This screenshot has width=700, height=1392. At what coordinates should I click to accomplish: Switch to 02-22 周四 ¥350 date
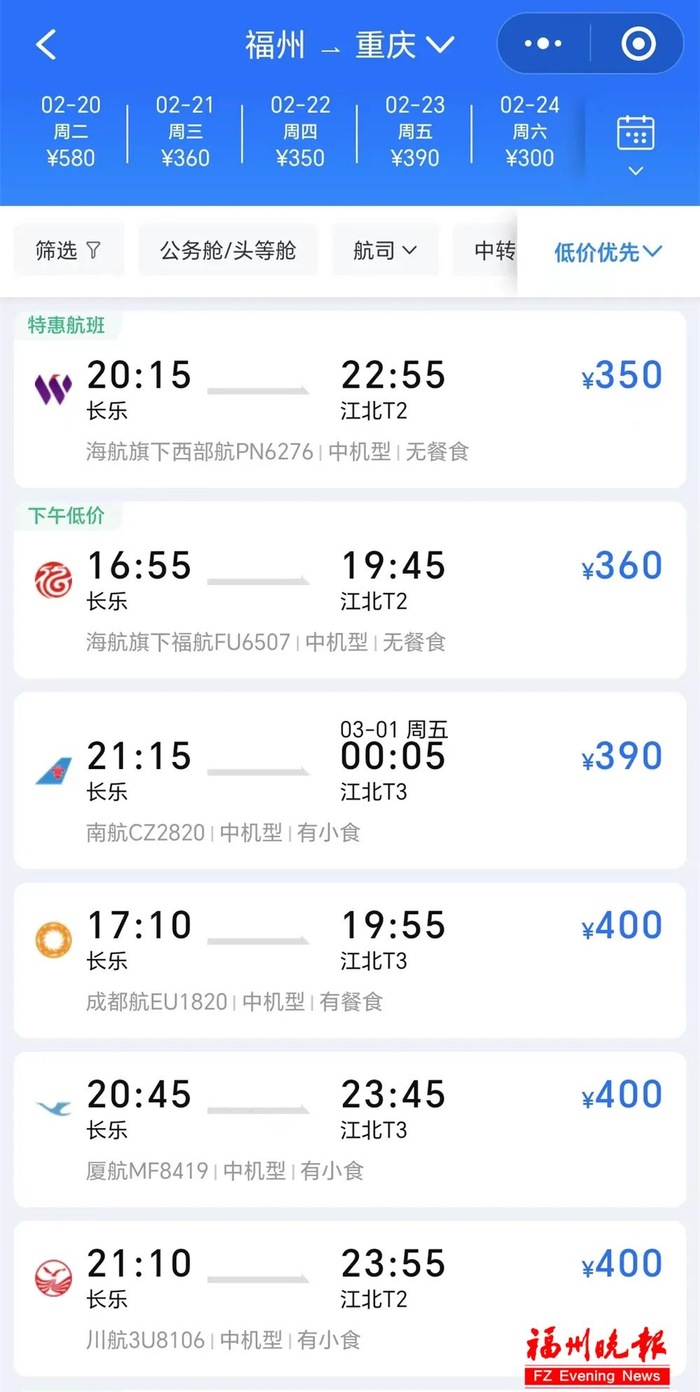pos(300,131)
